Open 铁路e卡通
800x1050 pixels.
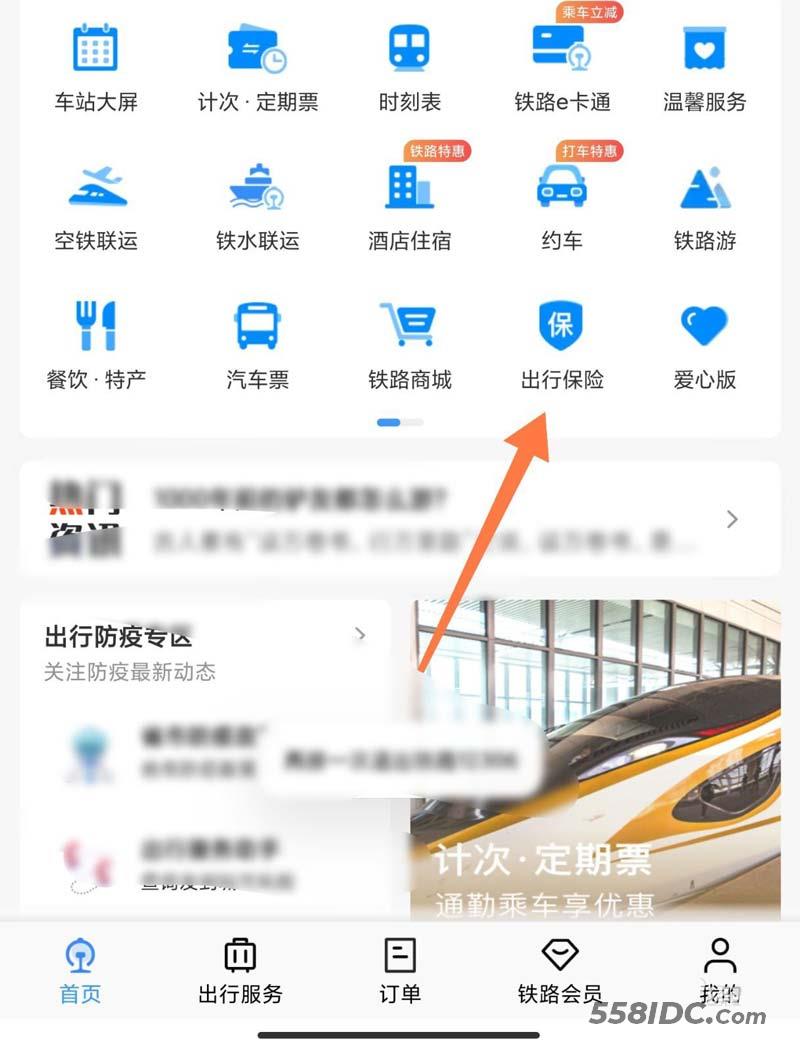(561, 66)
